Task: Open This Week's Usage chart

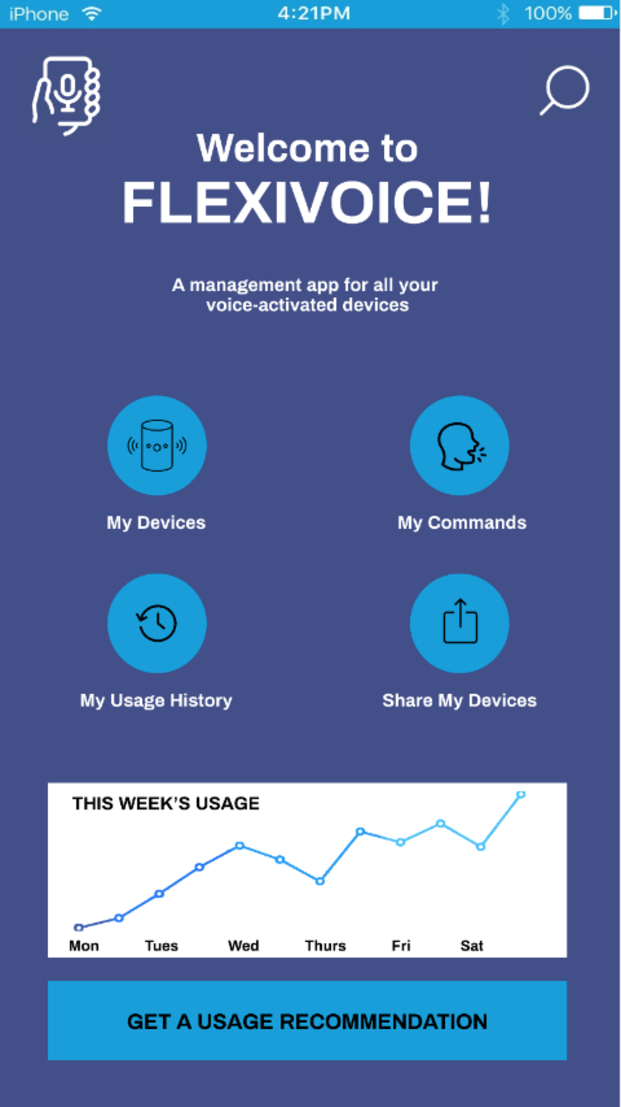Action: click(x=307, y=870)
